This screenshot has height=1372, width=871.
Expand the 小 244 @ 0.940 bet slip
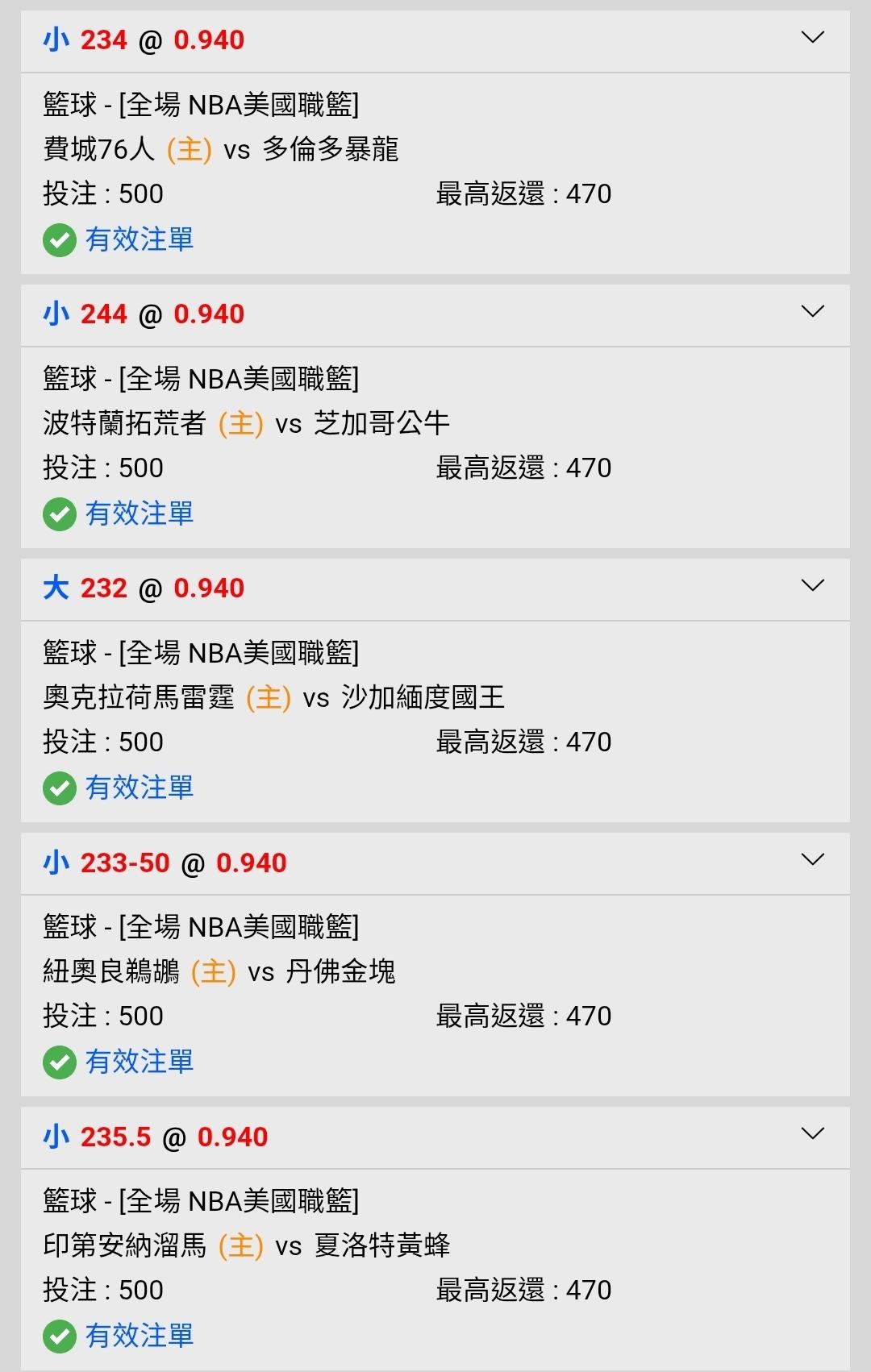[x=813, y=312]
